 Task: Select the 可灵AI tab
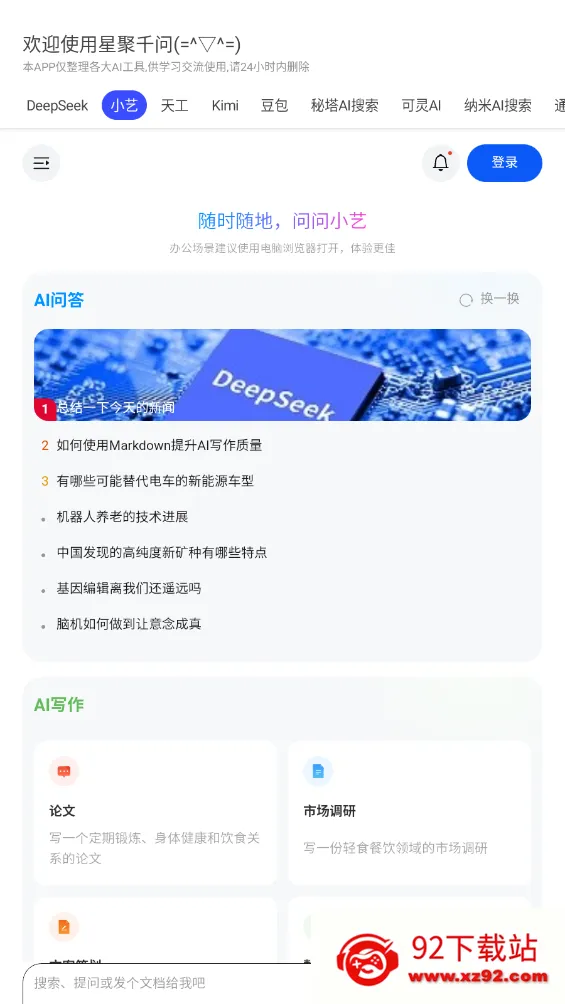click(x=421, y=106)
